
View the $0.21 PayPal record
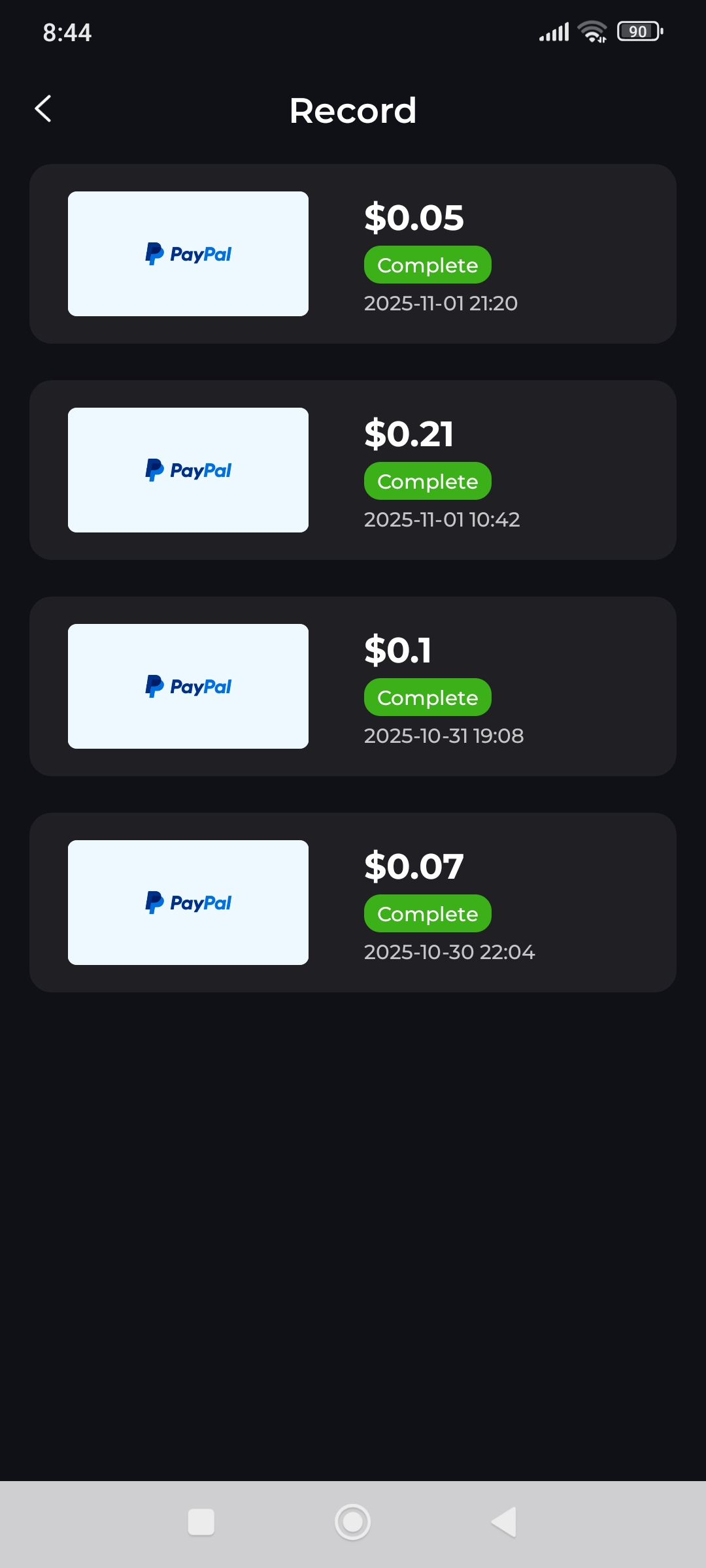pos(353,470)
